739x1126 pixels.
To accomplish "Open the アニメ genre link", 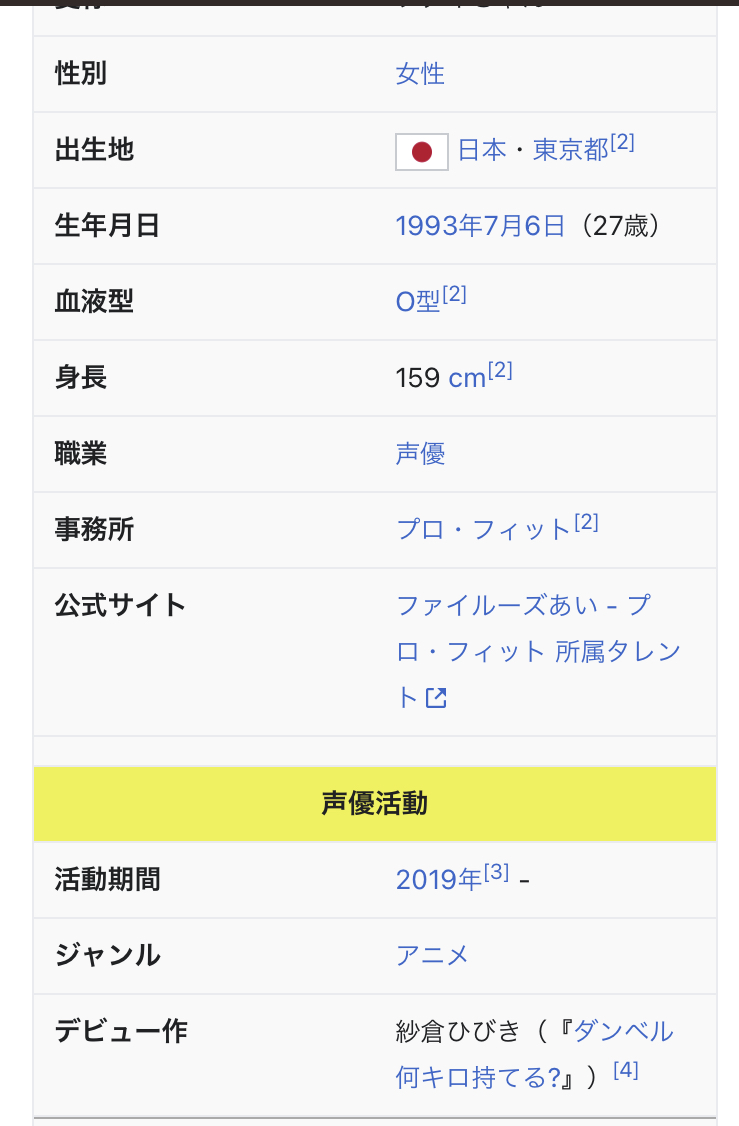I will 432,956.
